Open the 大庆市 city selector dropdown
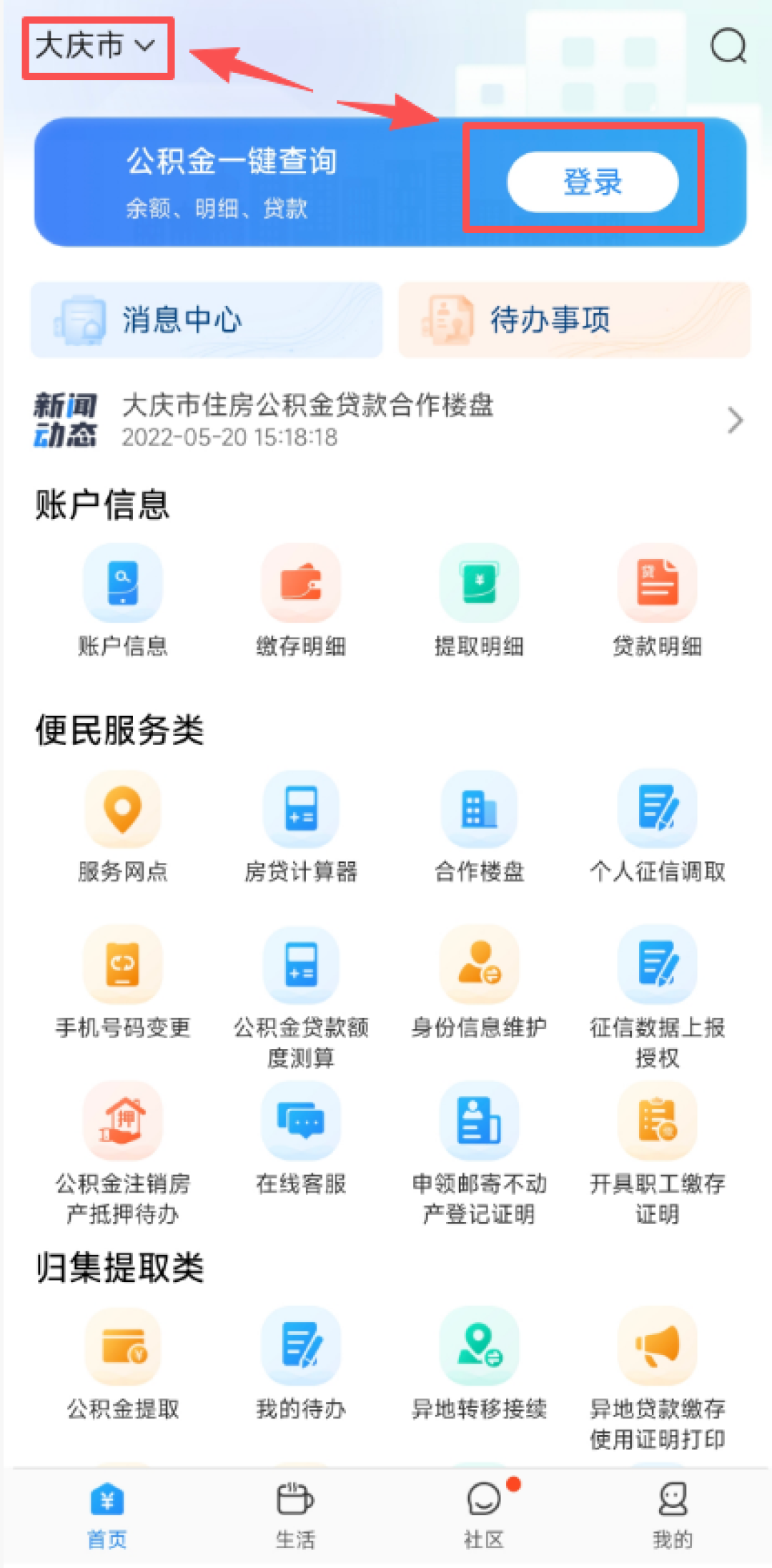 (x=95, y=46)
